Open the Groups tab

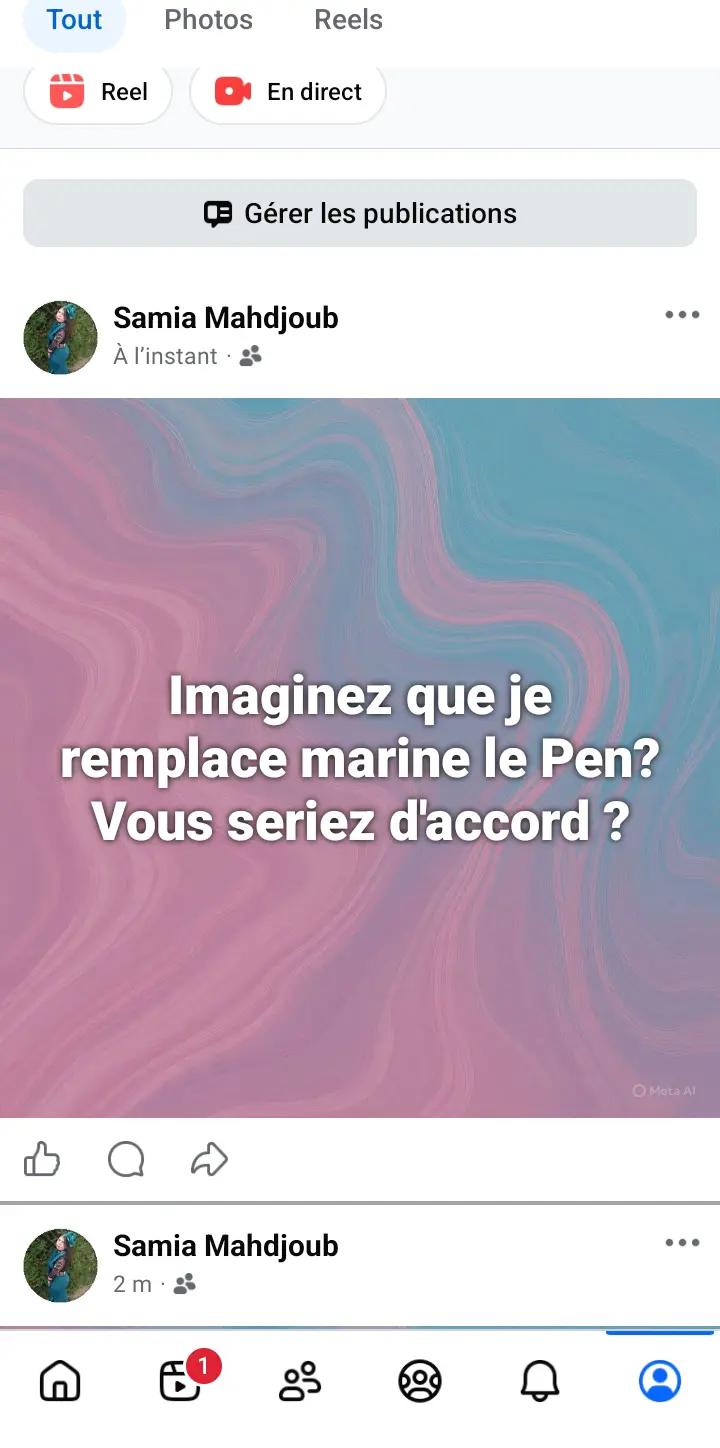pos(420,1382)
